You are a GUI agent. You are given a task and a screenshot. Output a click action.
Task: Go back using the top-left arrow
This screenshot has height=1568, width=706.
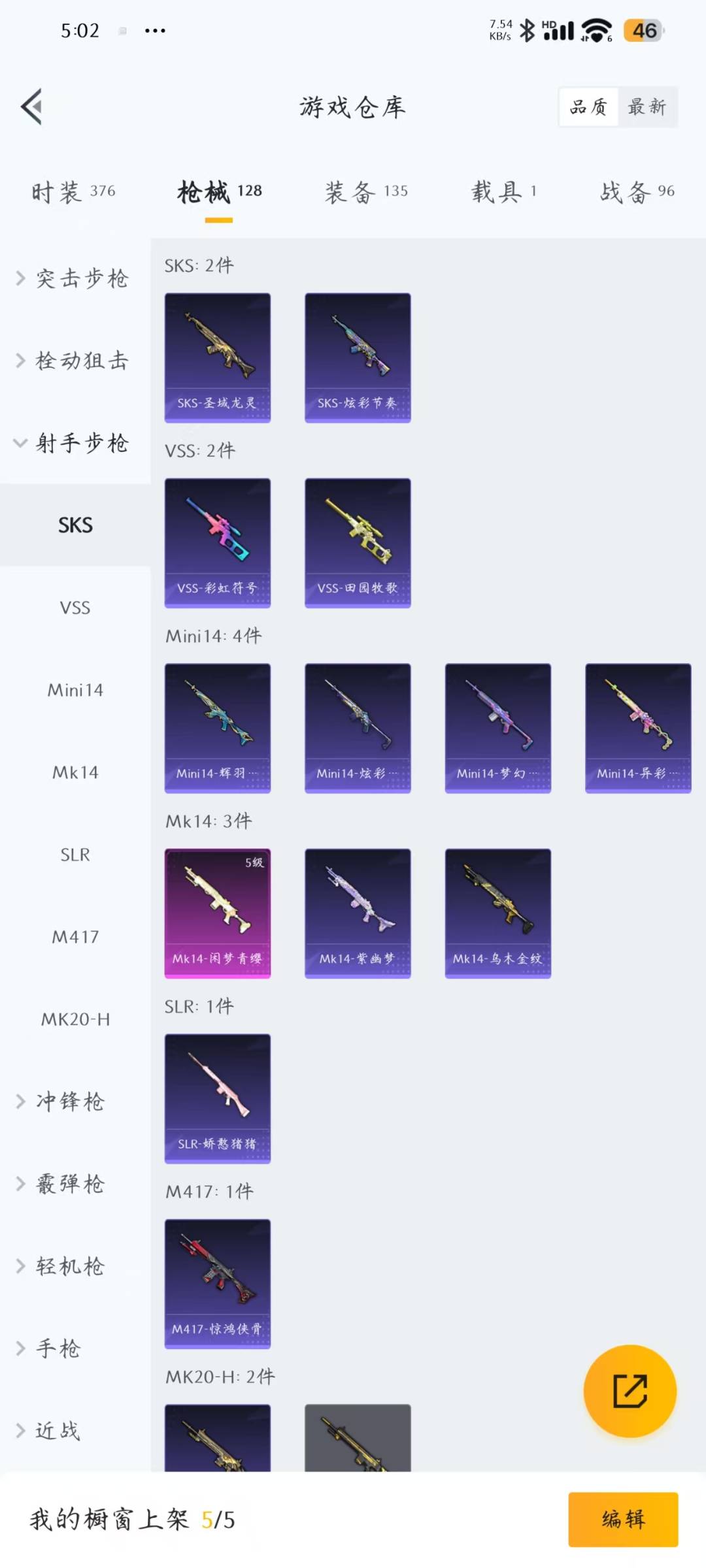32,106
